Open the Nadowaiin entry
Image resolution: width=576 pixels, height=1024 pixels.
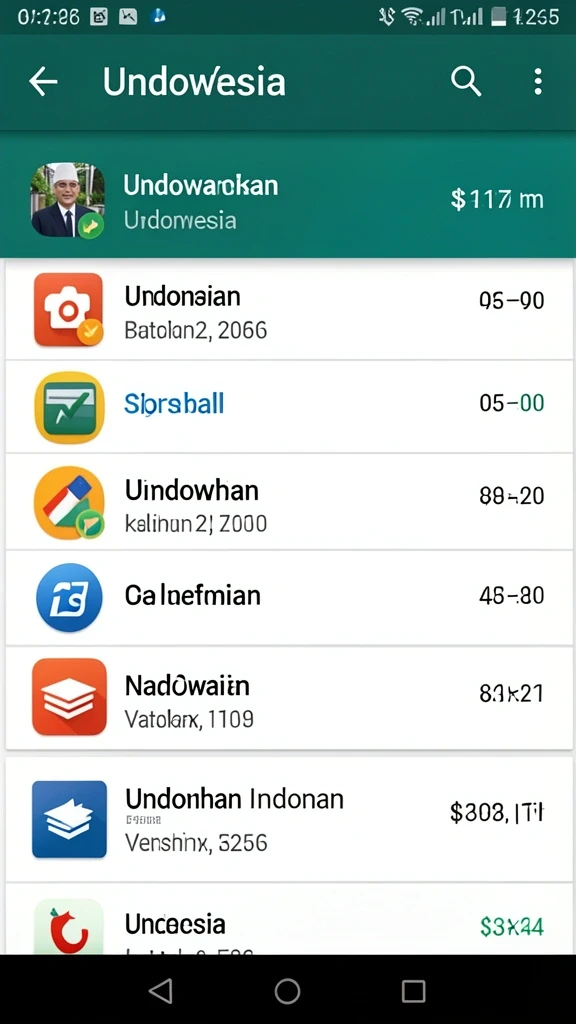289,697
